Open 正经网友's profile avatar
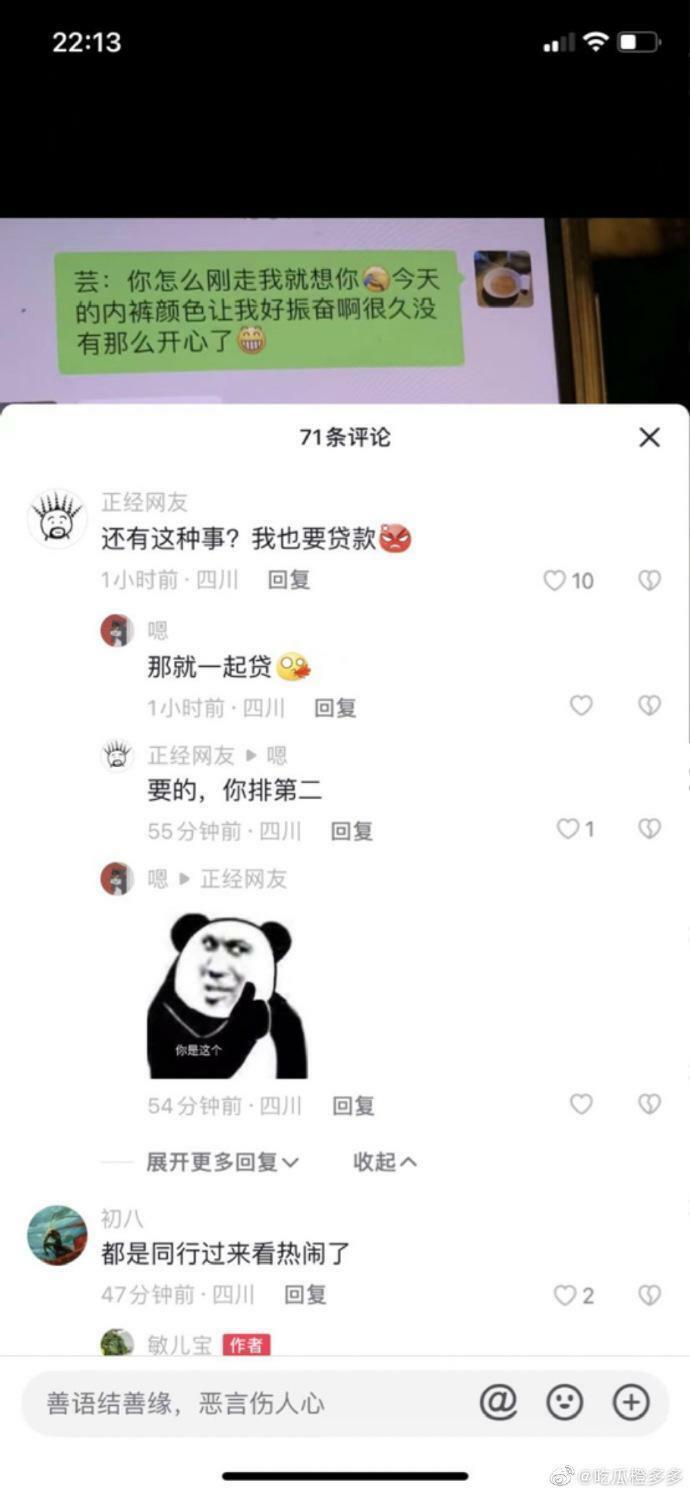Image resolution: width=690 pixels, height=1493 pixels. point(57,519)
